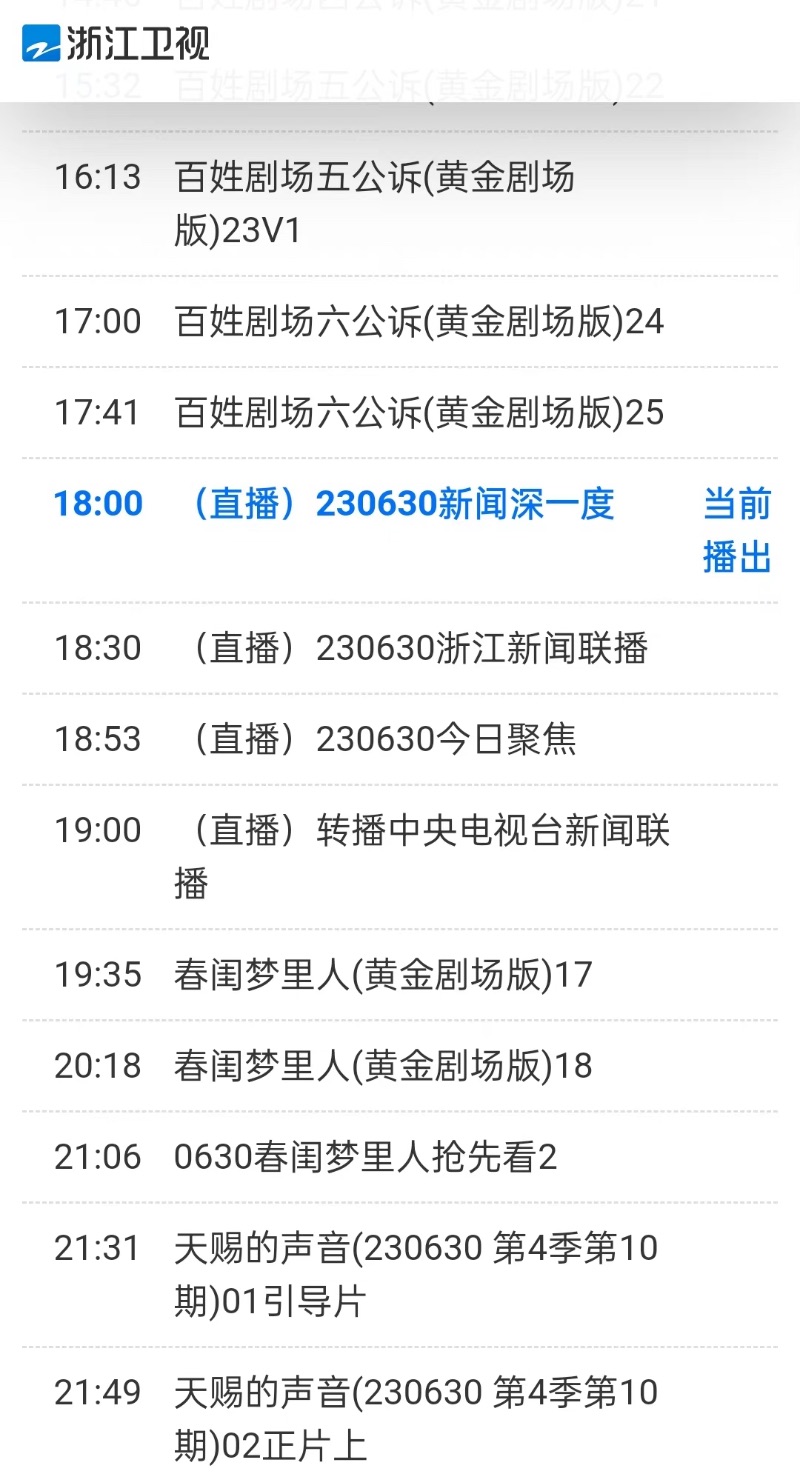800x1474 pixels.
Task: Choose the 21:06 春闺梦里人抢先看2 entry
Action: coord(400,1157)
